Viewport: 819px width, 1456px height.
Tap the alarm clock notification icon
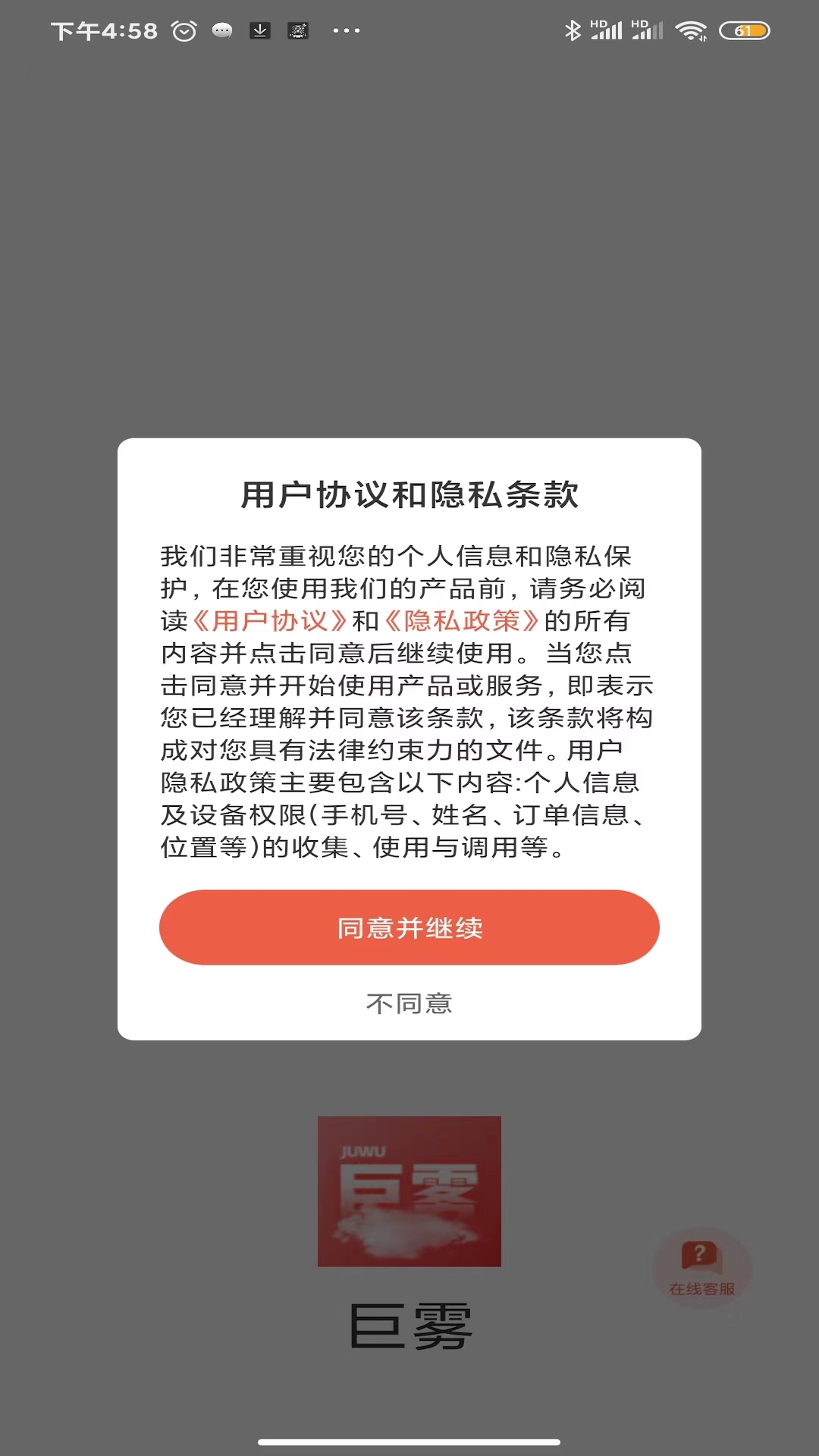[x=184, y=30]
